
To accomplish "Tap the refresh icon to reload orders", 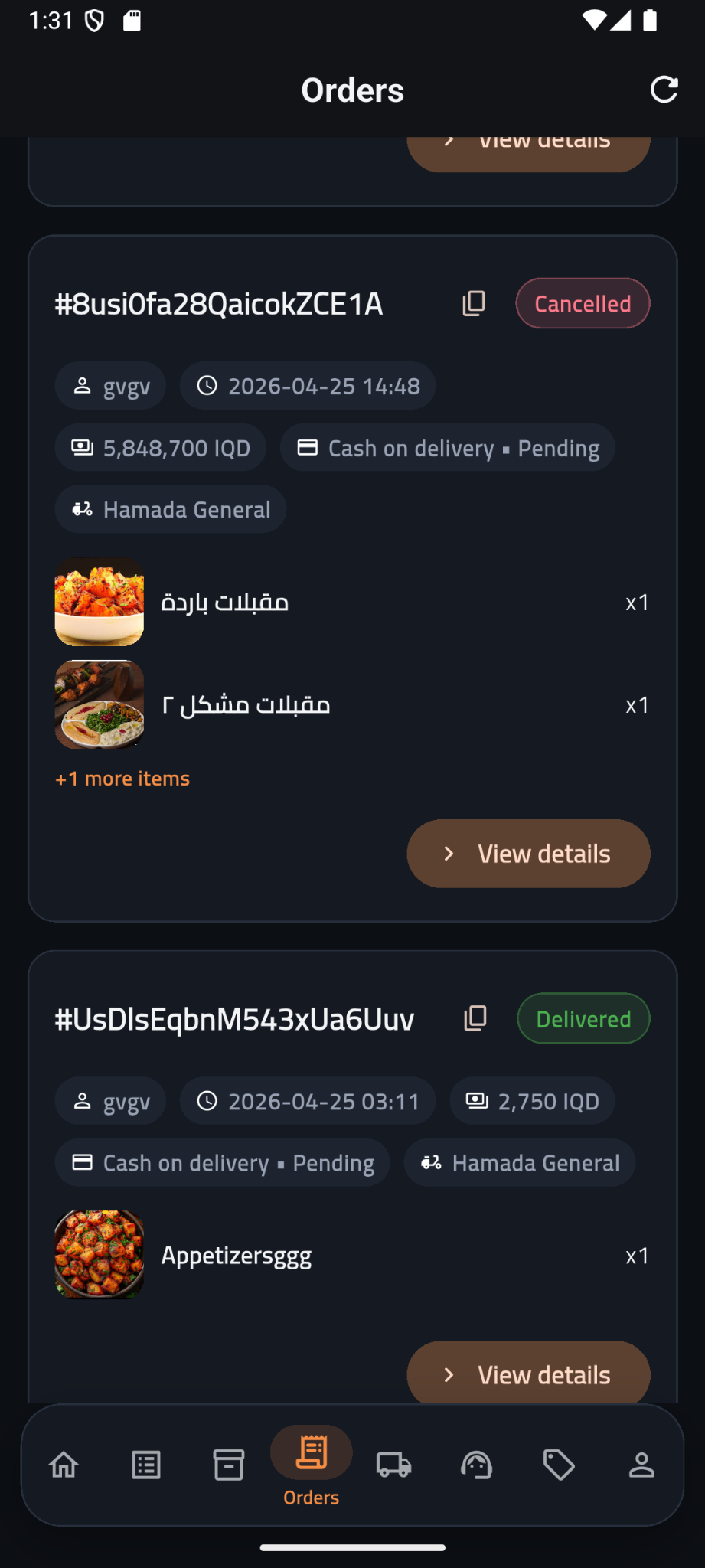I will [664, 89].
